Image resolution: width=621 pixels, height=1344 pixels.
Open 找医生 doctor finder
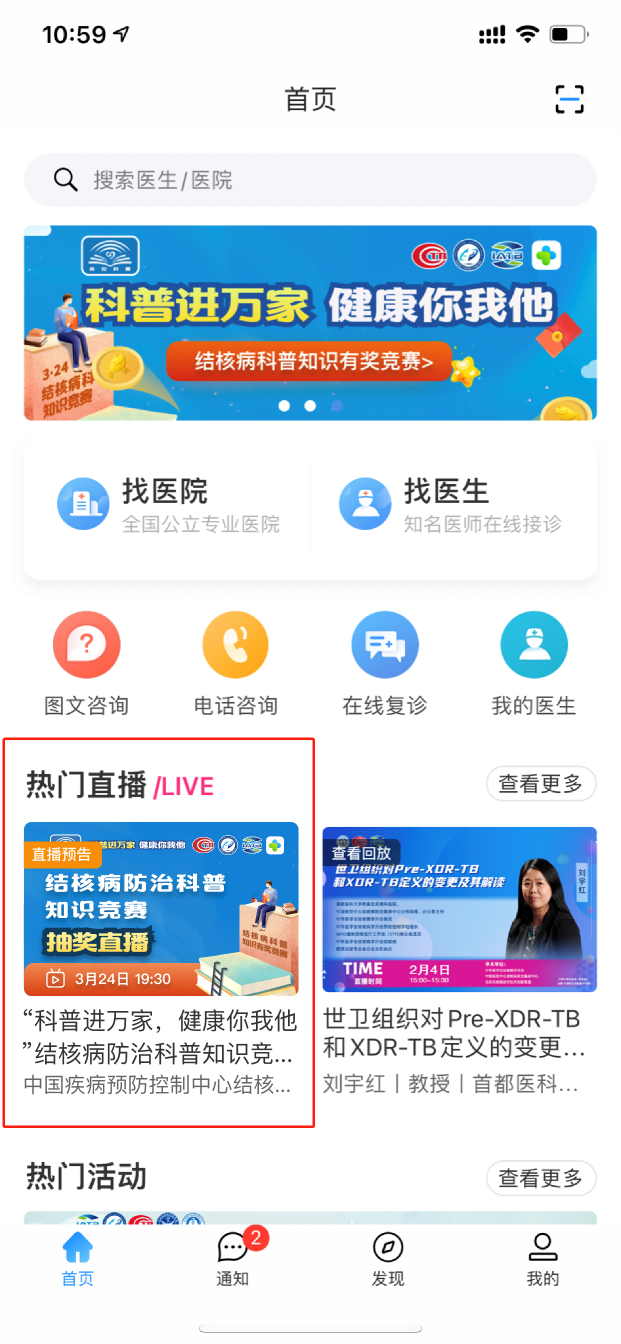[x=450, y=506]
